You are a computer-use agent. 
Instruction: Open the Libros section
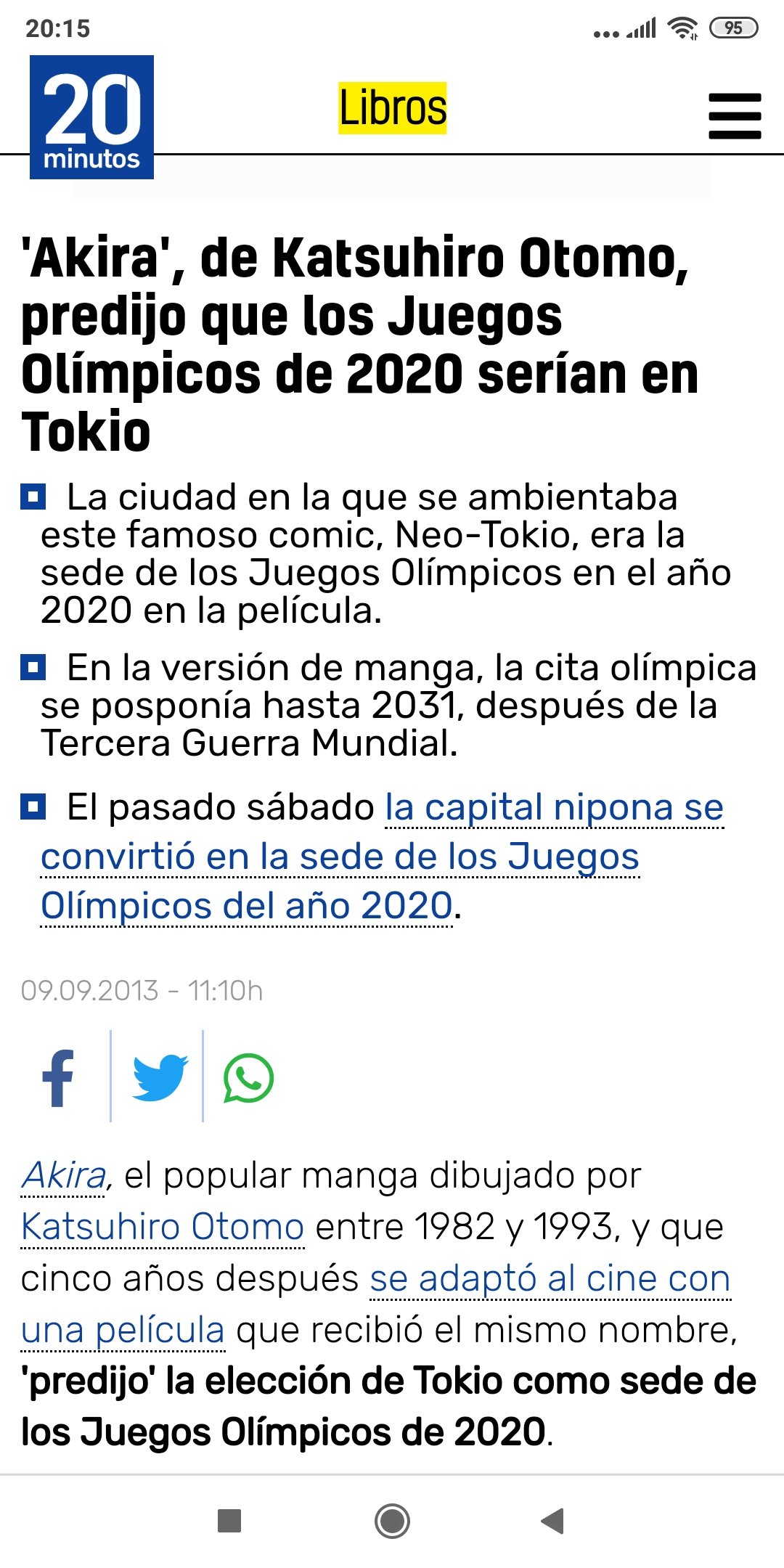(393, 108)
